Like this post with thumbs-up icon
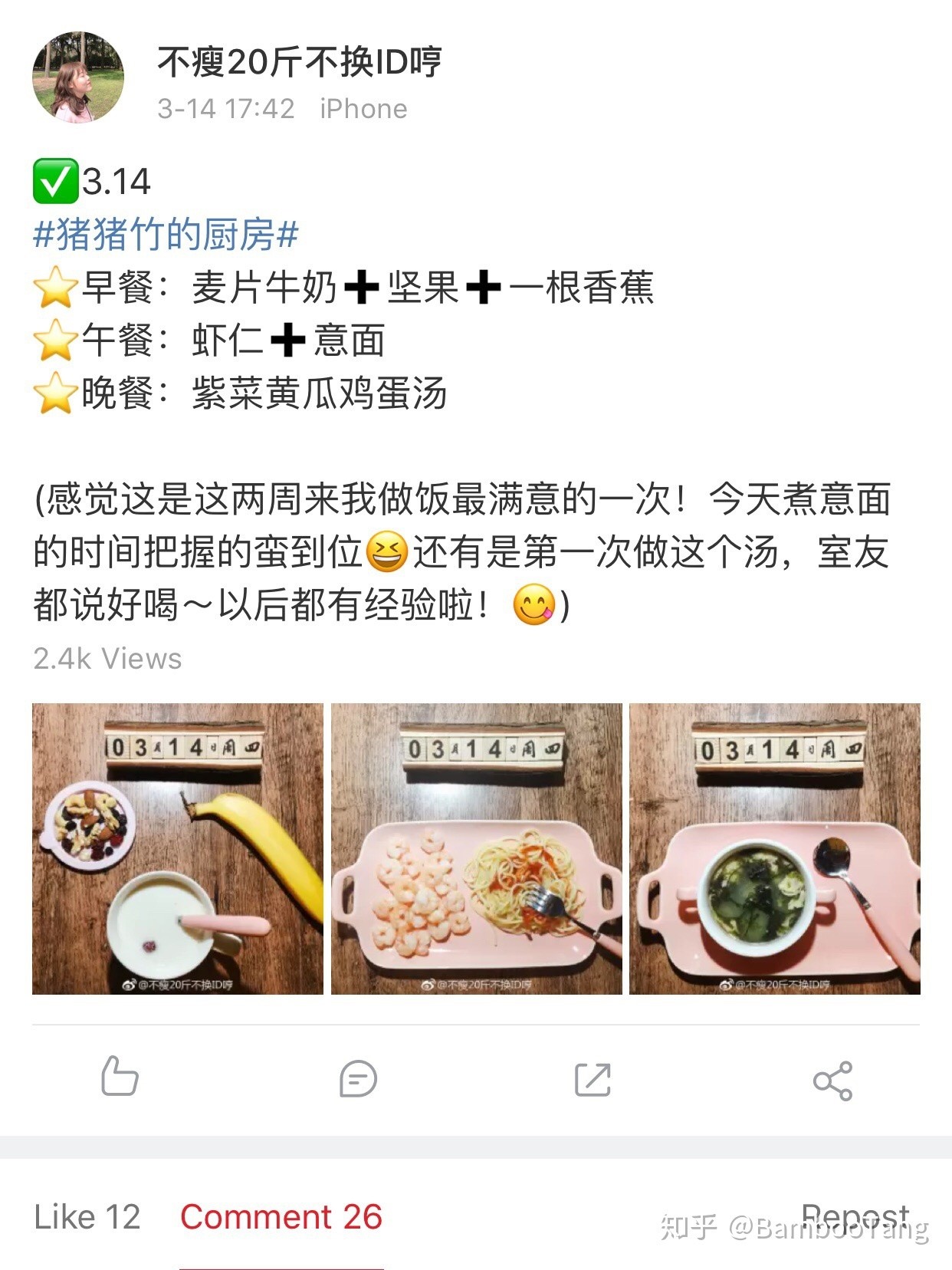 tap(120, 1077)
